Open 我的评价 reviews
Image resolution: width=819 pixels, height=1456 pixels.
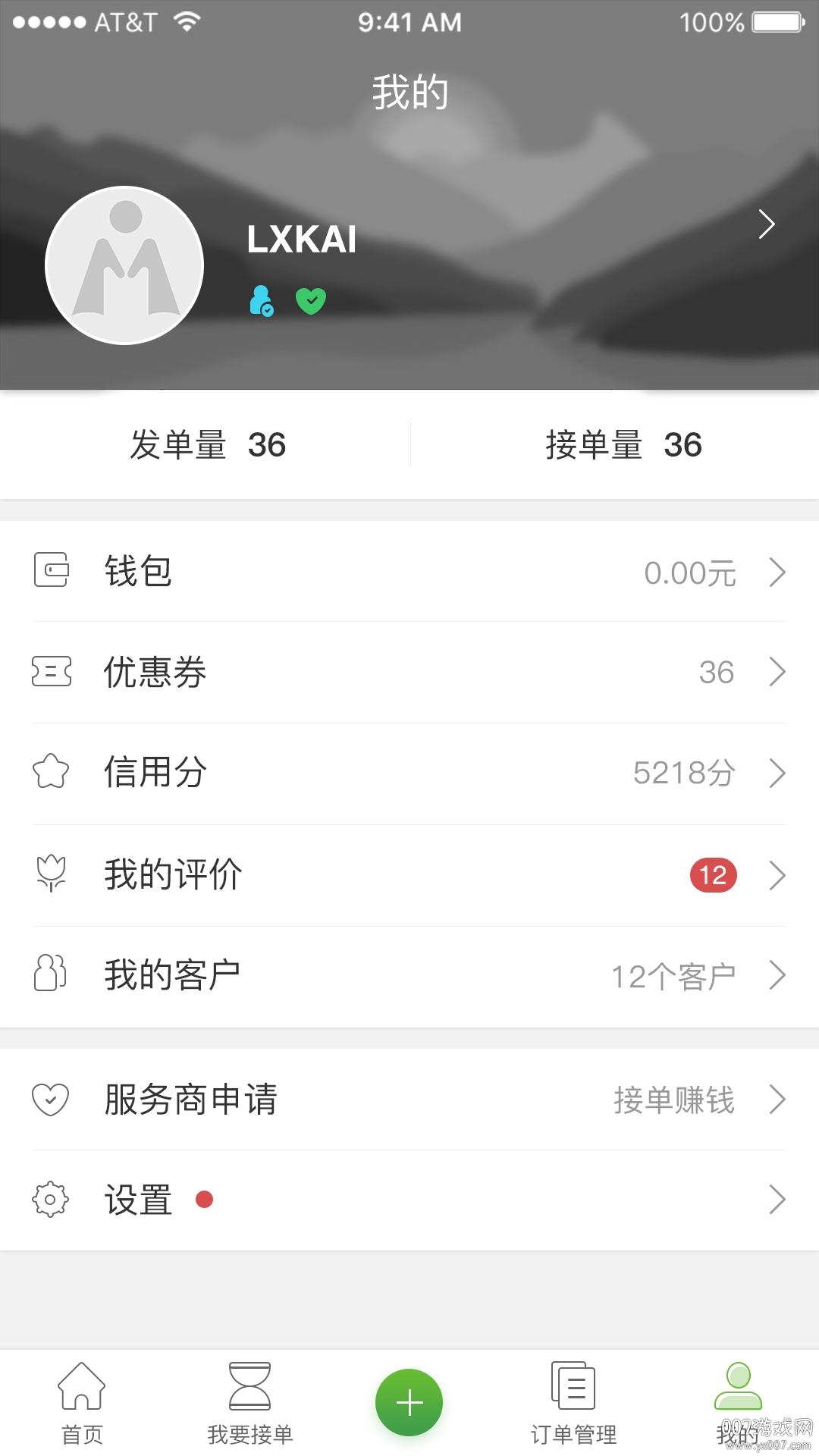pyautogui.click(x=409, y=875)
